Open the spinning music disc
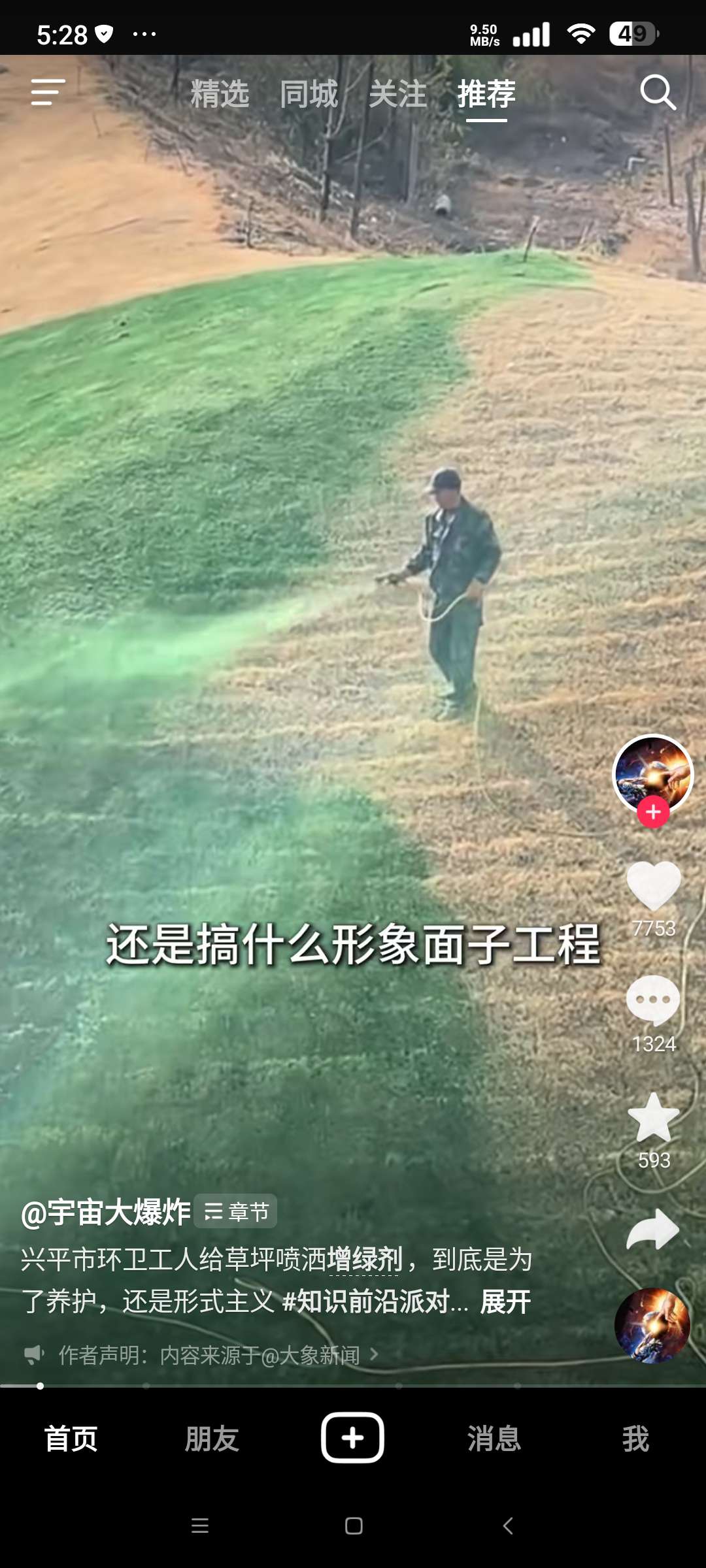 [652, 1325]
